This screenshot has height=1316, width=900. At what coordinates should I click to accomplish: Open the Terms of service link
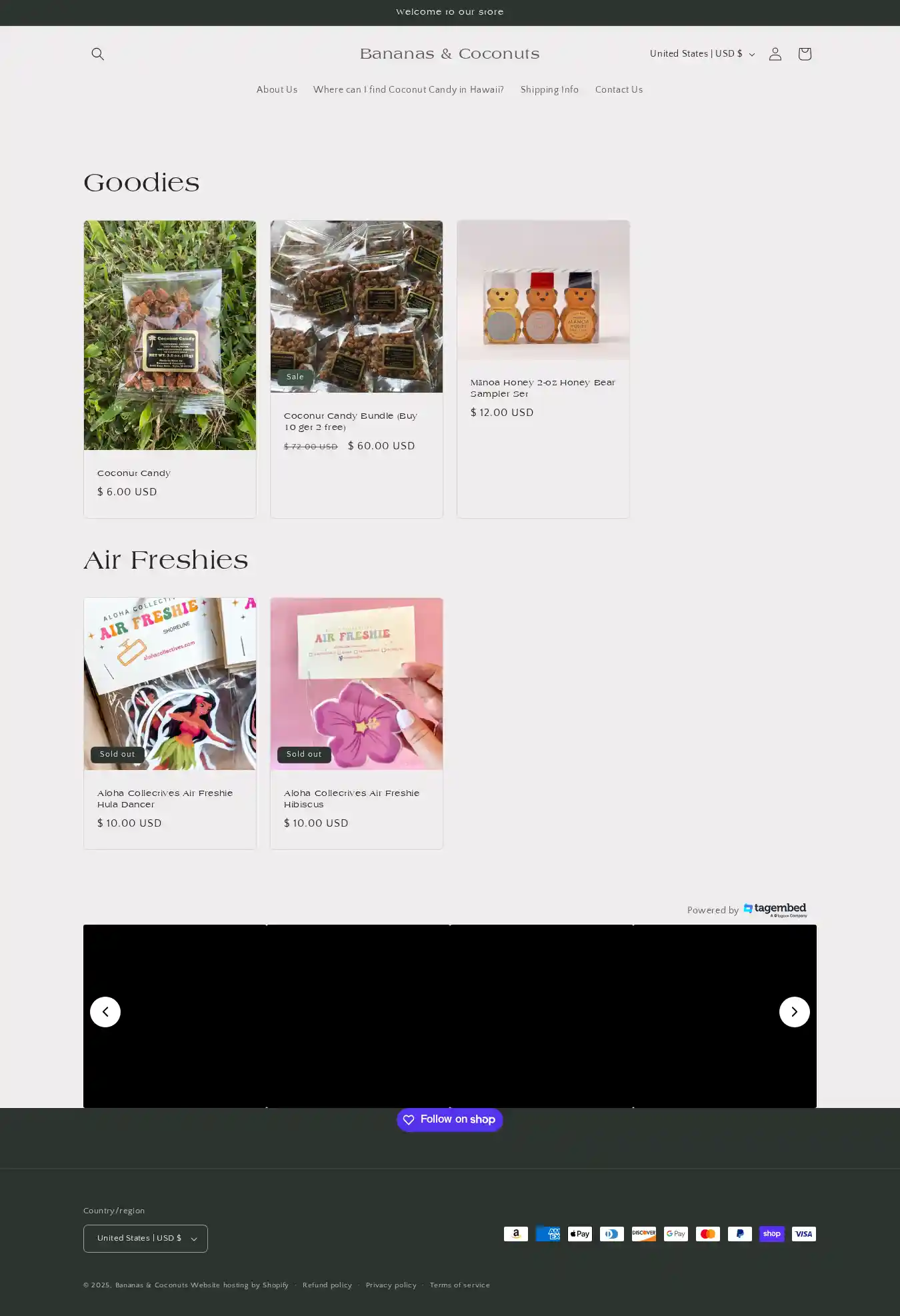point(459,1285)
